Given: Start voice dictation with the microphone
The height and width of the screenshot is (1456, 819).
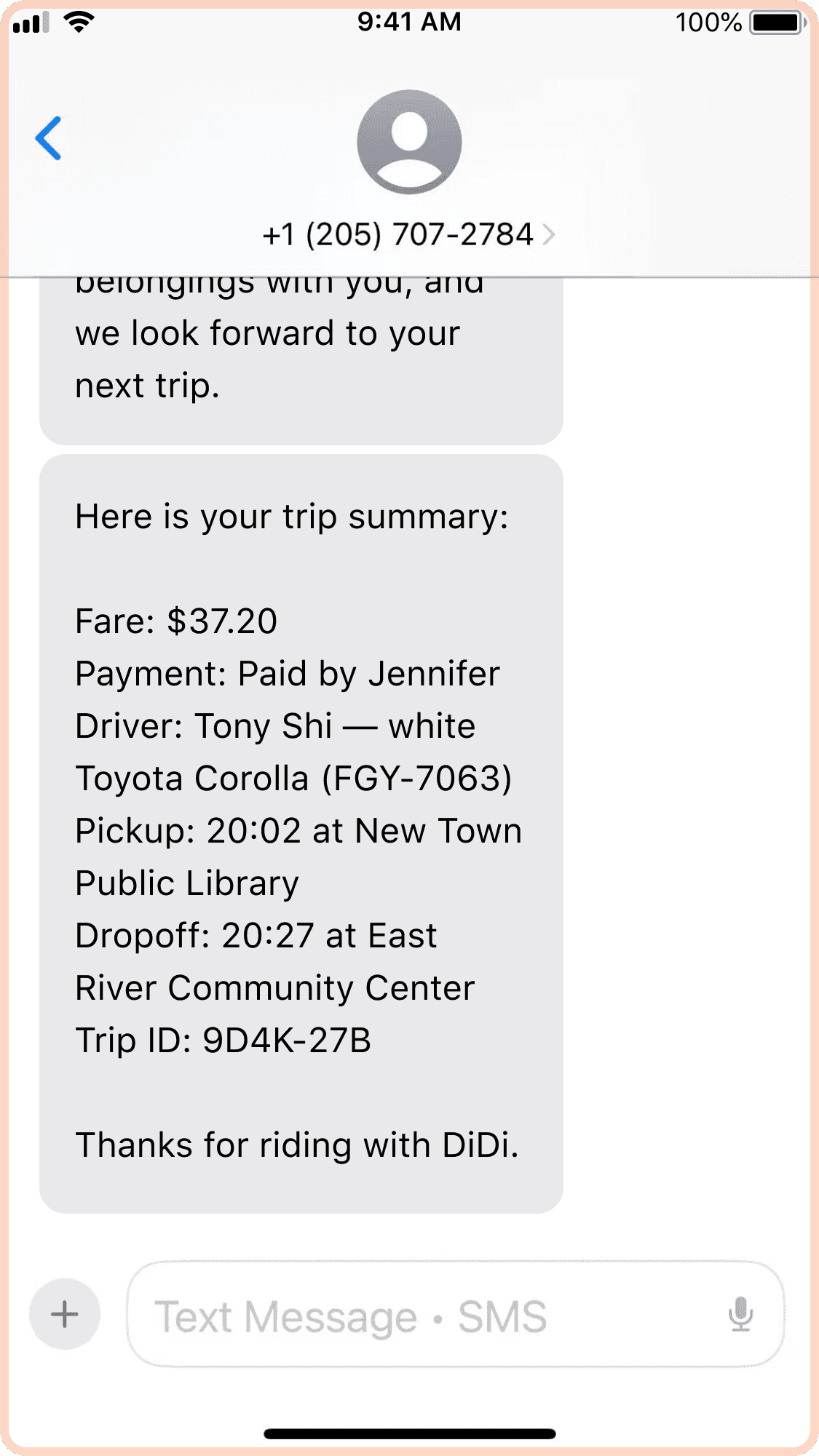Looking at the screenshot, I should (x=740, y=1314).
